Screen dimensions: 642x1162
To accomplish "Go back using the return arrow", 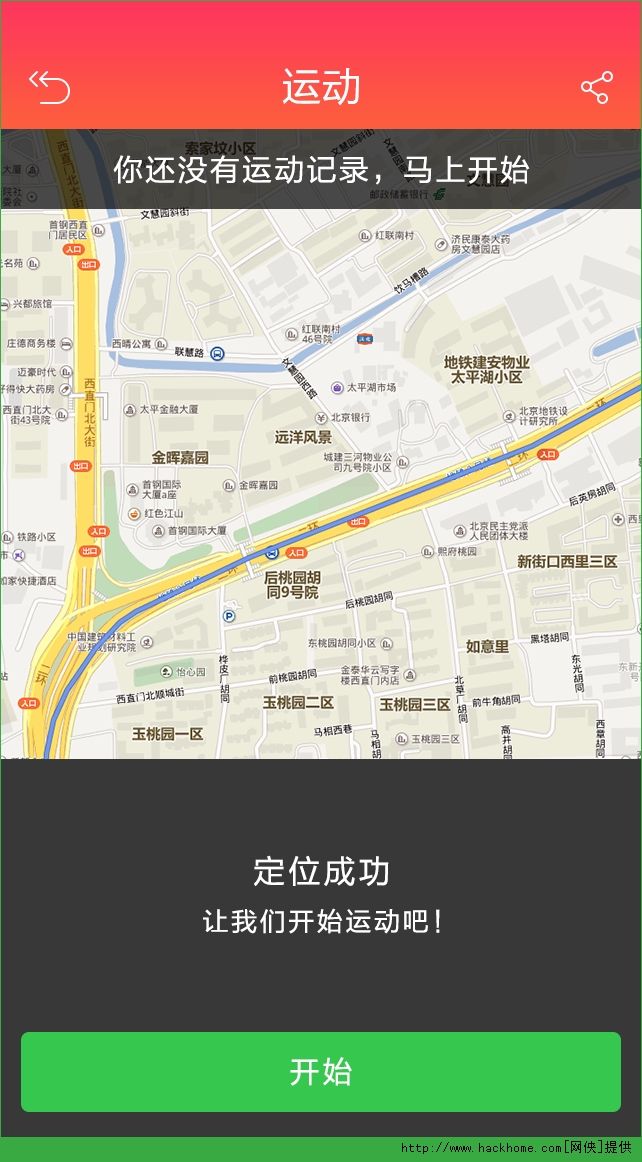I will coord(49,87).
